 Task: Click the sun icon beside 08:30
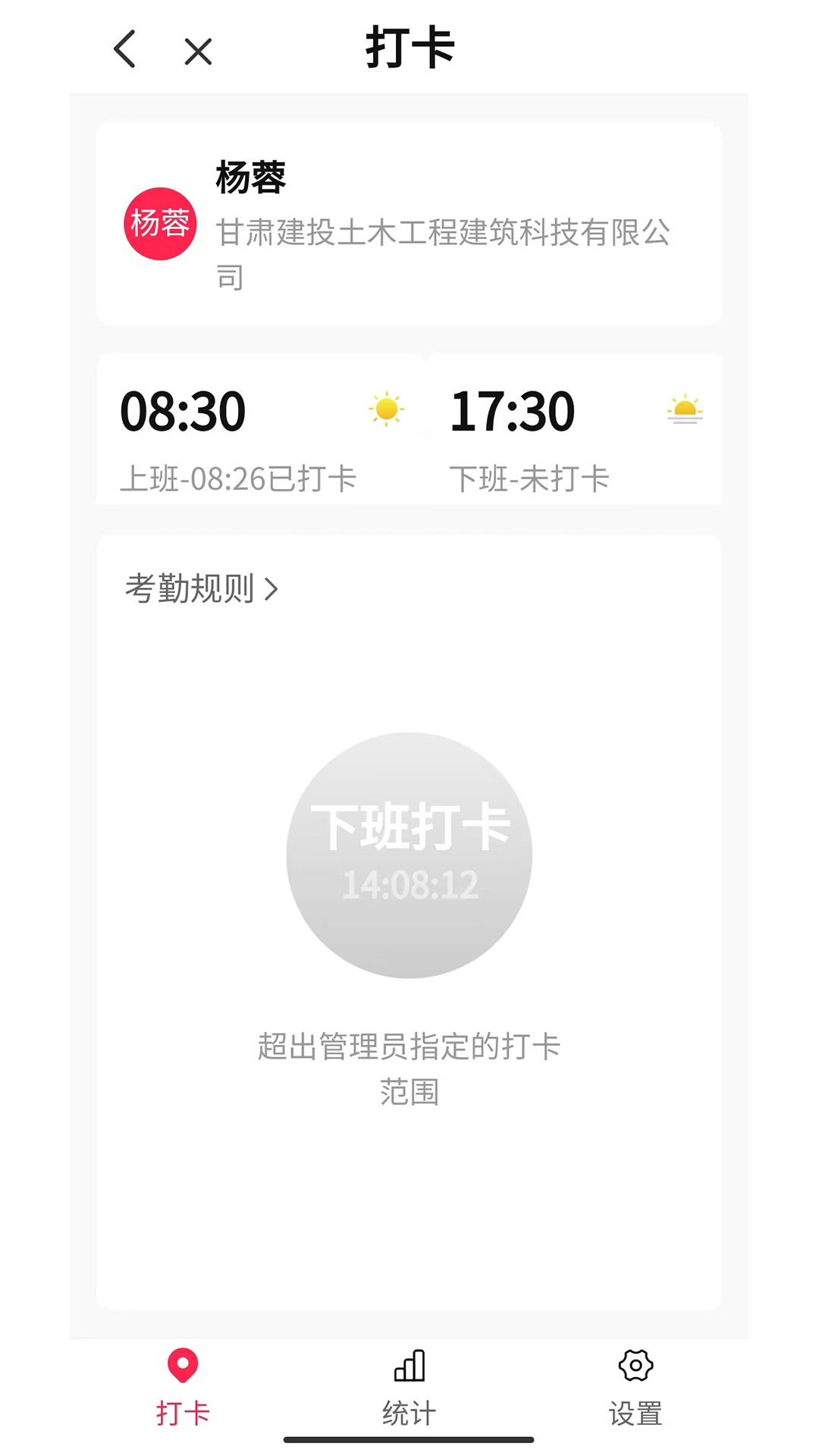coord(385,409)
